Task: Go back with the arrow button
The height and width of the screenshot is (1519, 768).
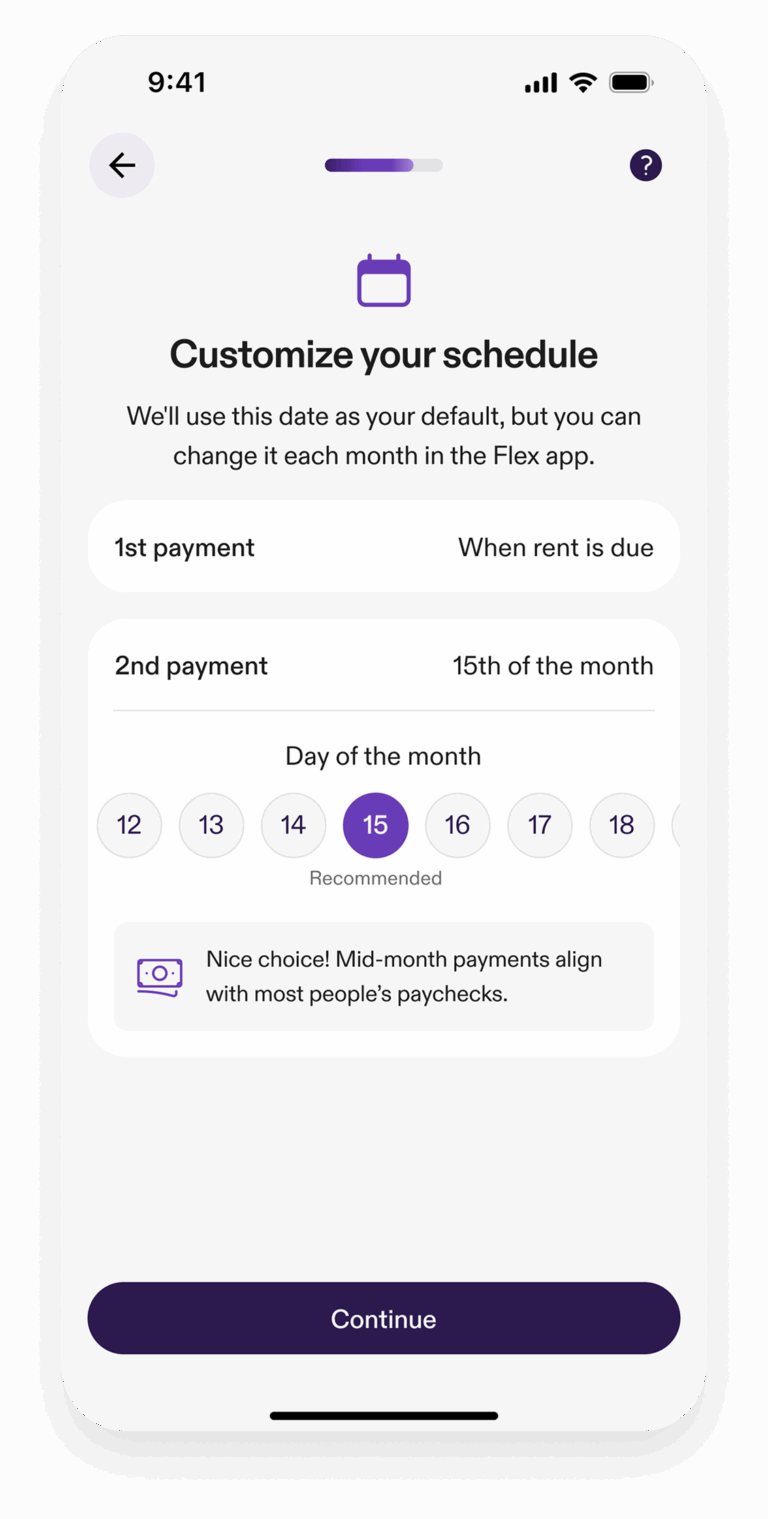Action: coord(122,165)
